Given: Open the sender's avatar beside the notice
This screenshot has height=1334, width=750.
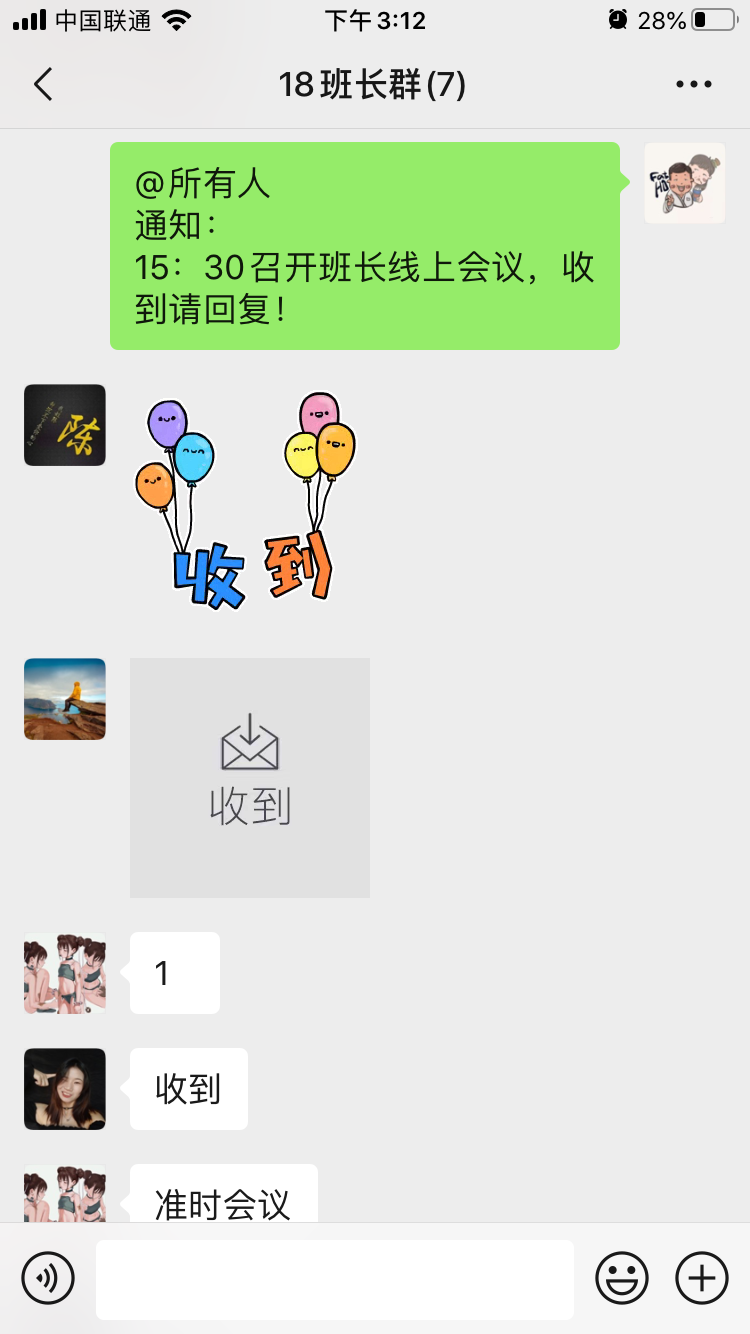Looking at the screenshot, I should 684,183.
